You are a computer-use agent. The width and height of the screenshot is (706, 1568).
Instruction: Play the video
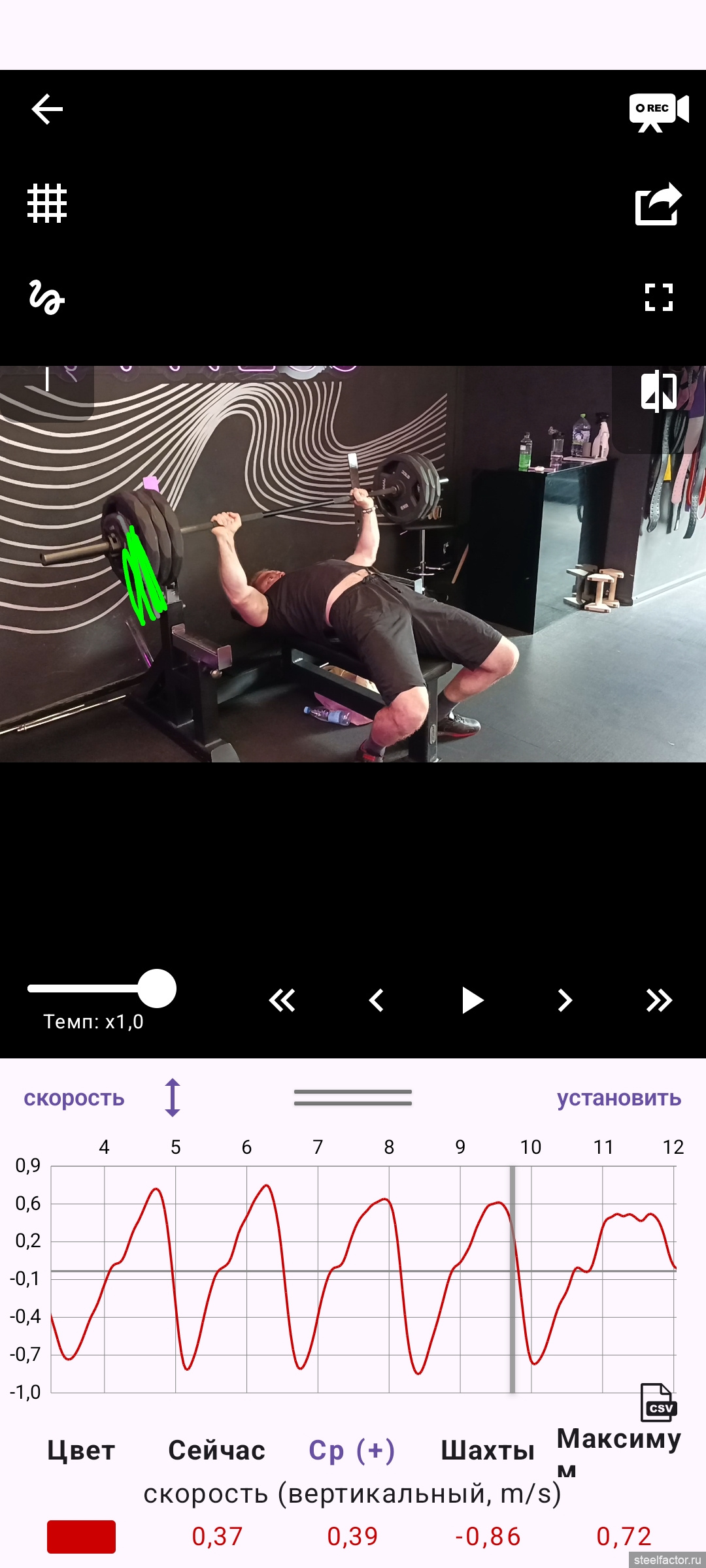tap(471, 1000)
